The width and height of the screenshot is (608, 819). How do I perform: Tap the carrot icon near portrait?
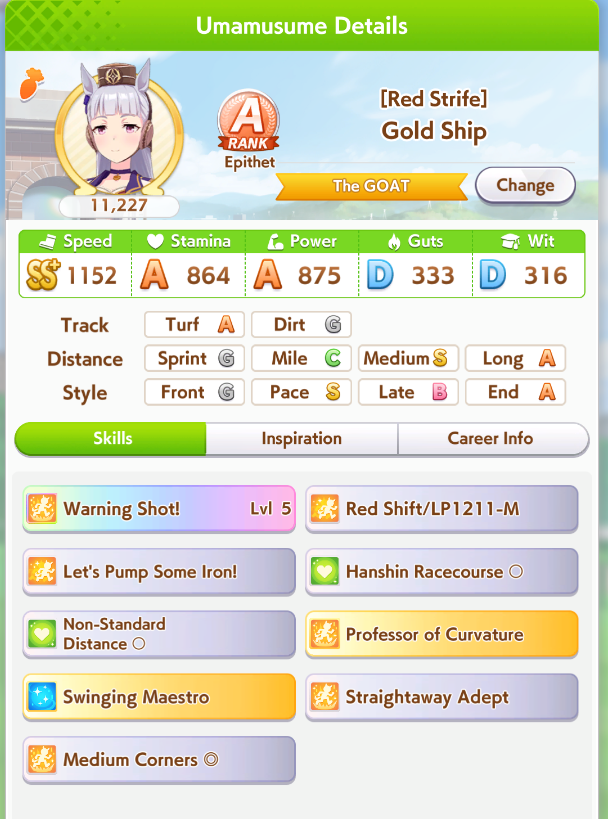coord(32,85)
